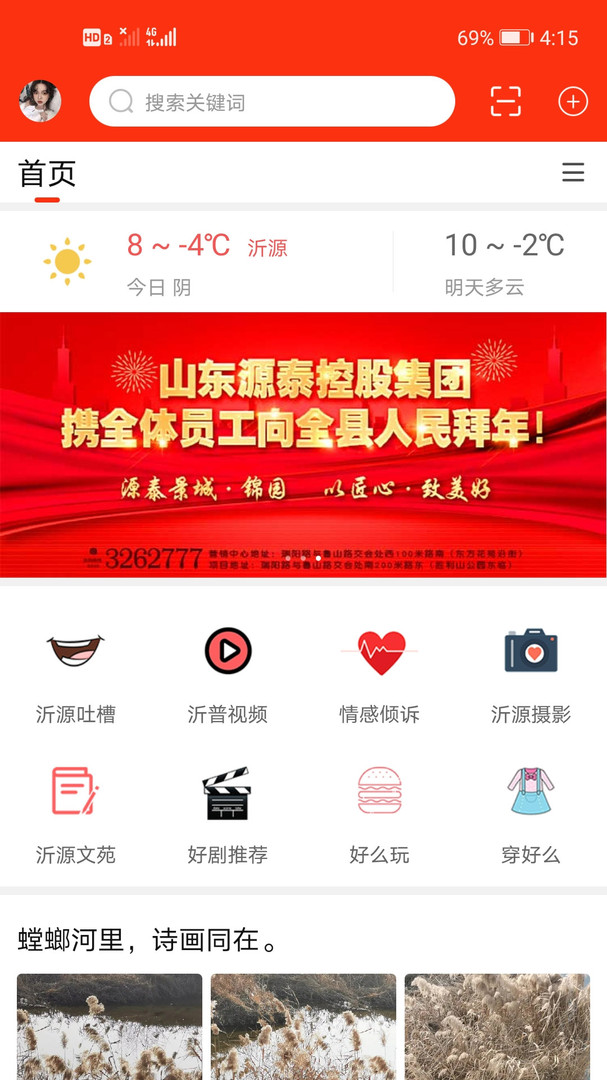Open 沂源吐槽 section
The image size is (607, 1080).
(76, 676)
